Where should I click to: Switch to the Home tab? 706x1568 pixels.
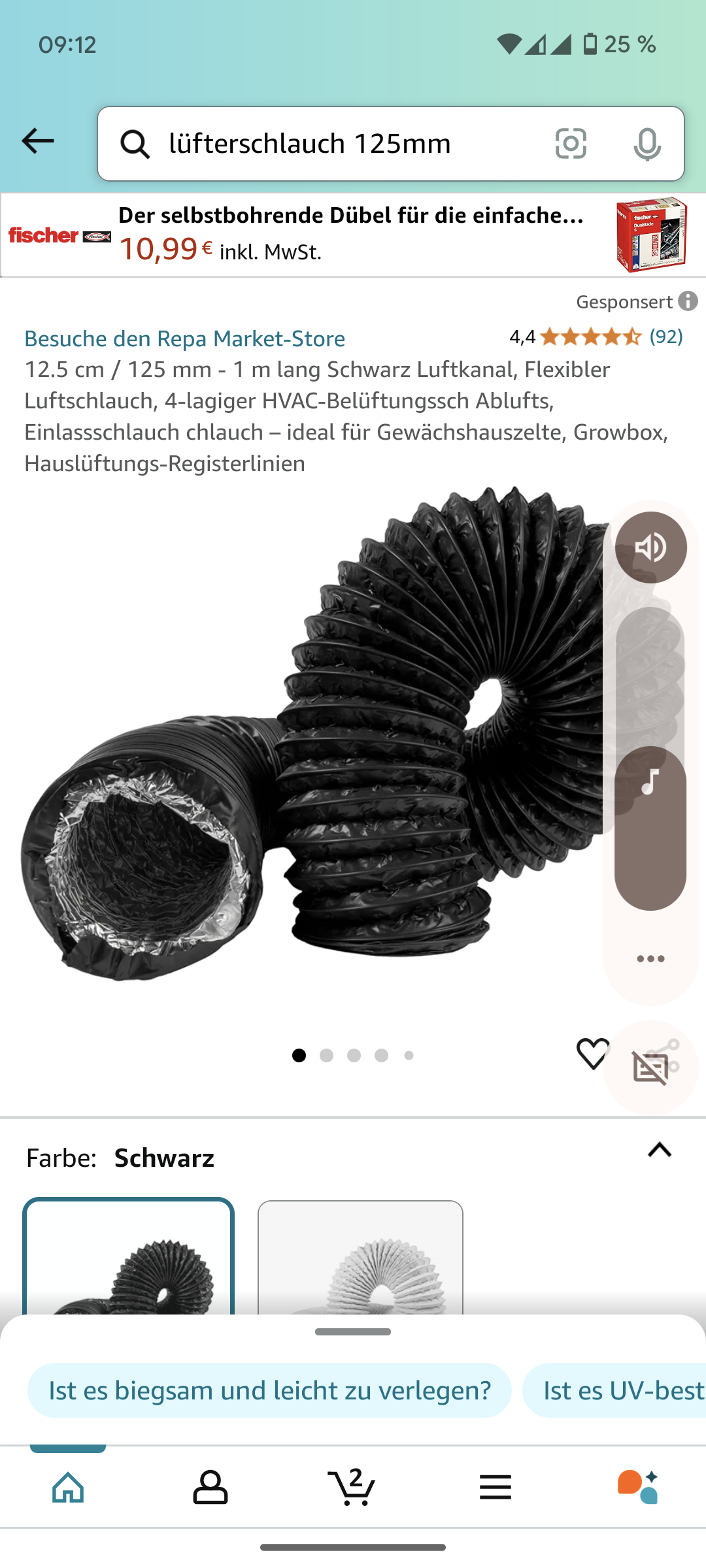(x=68, y=1488)
